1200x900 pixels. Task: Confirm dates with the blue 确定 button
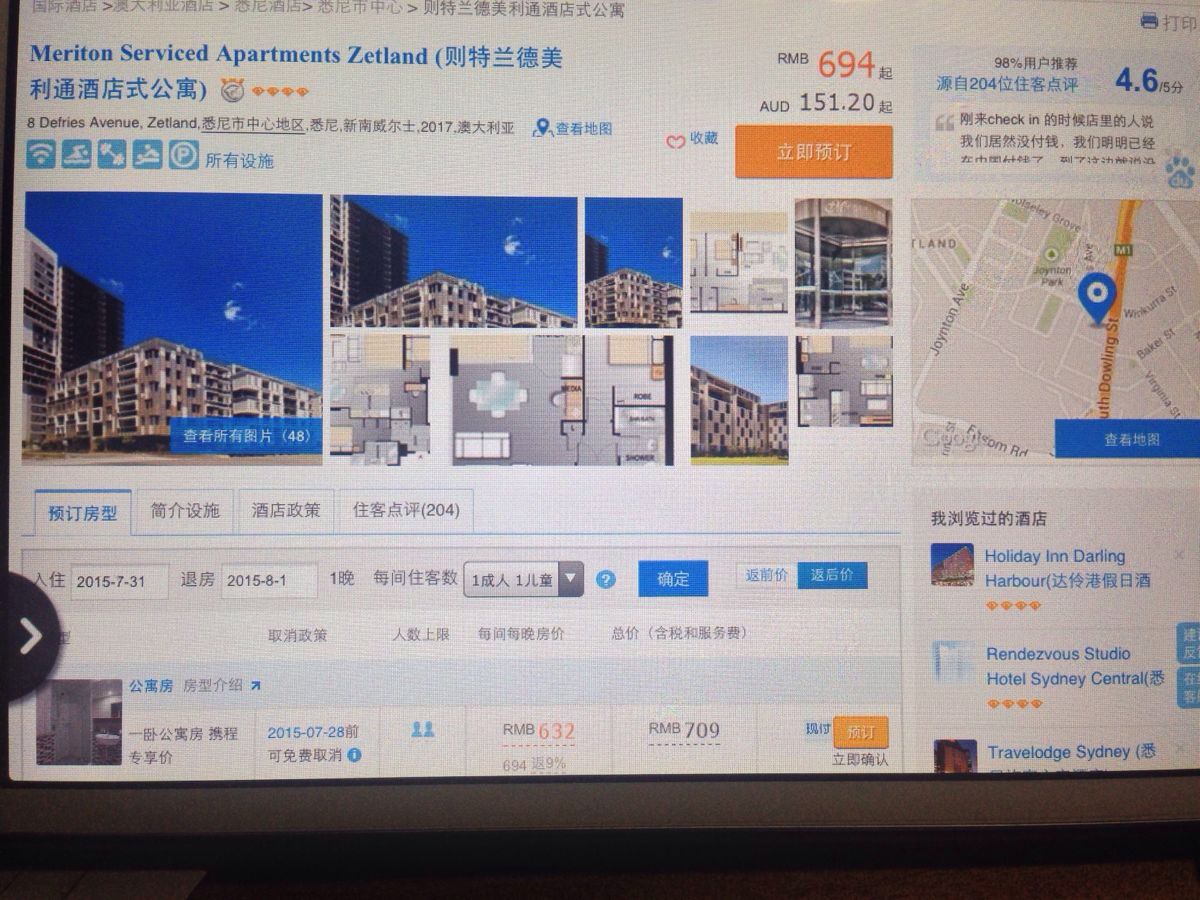click(x=672, y=579)
